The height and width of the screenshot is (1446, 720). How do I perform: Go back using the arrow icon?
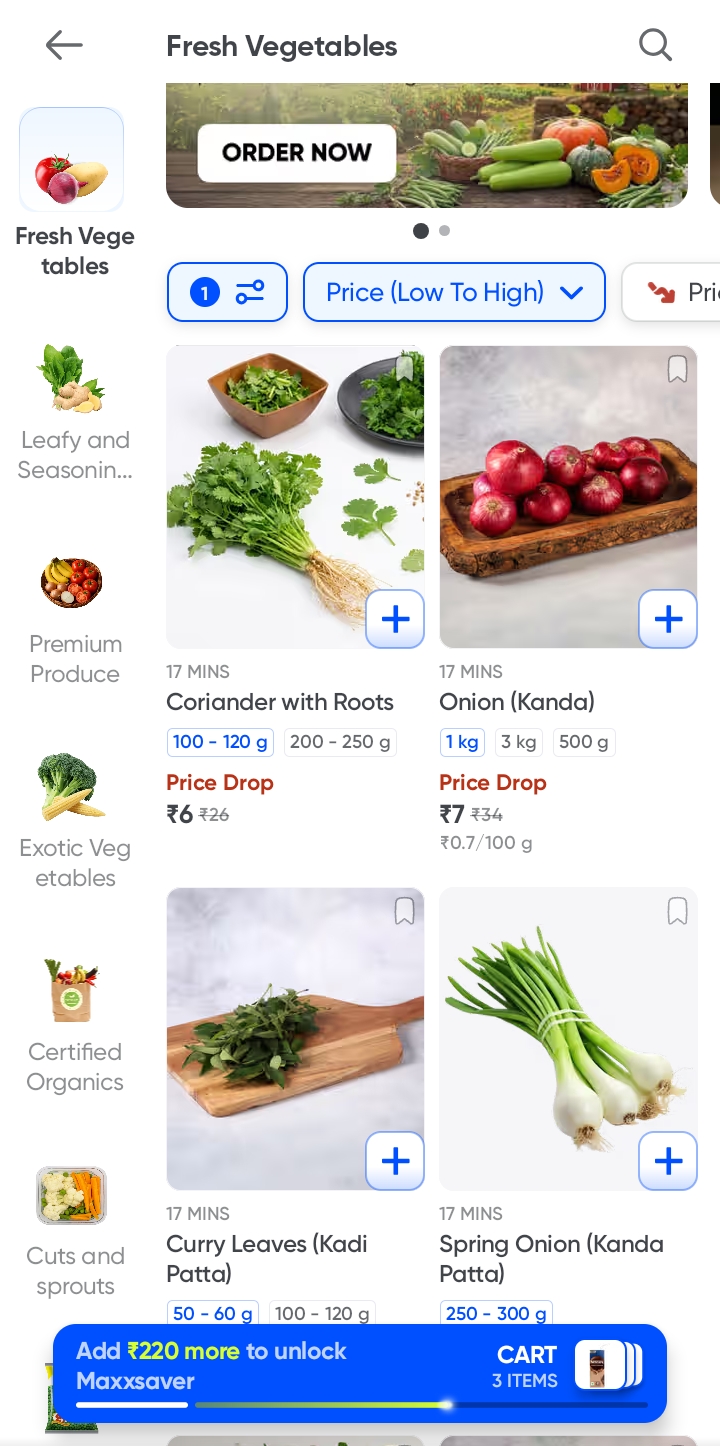pyautogui.click(x=64, y=45)
